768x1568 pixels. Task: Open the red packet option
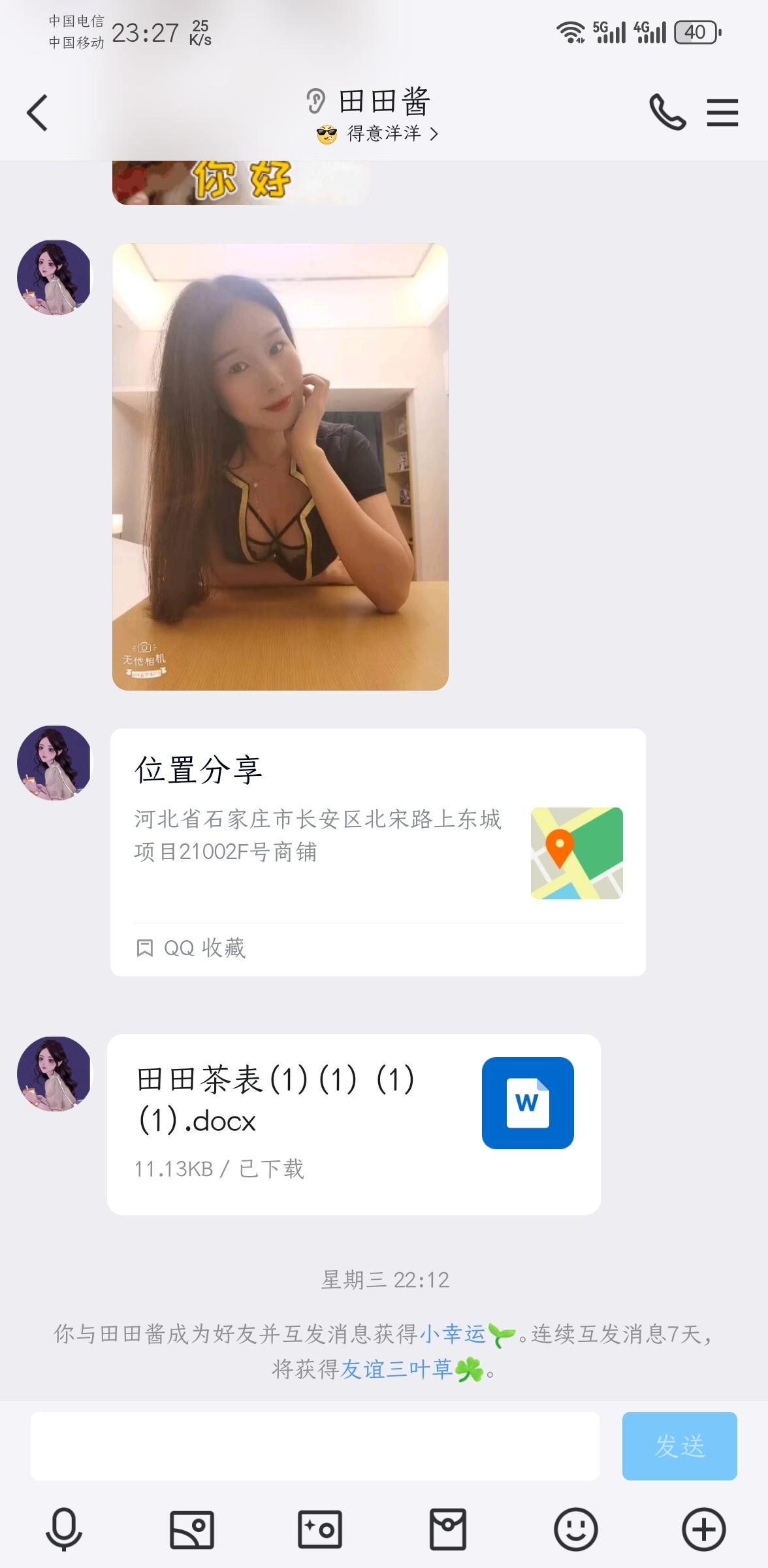pyautogui.click(x=447, y=1529)
